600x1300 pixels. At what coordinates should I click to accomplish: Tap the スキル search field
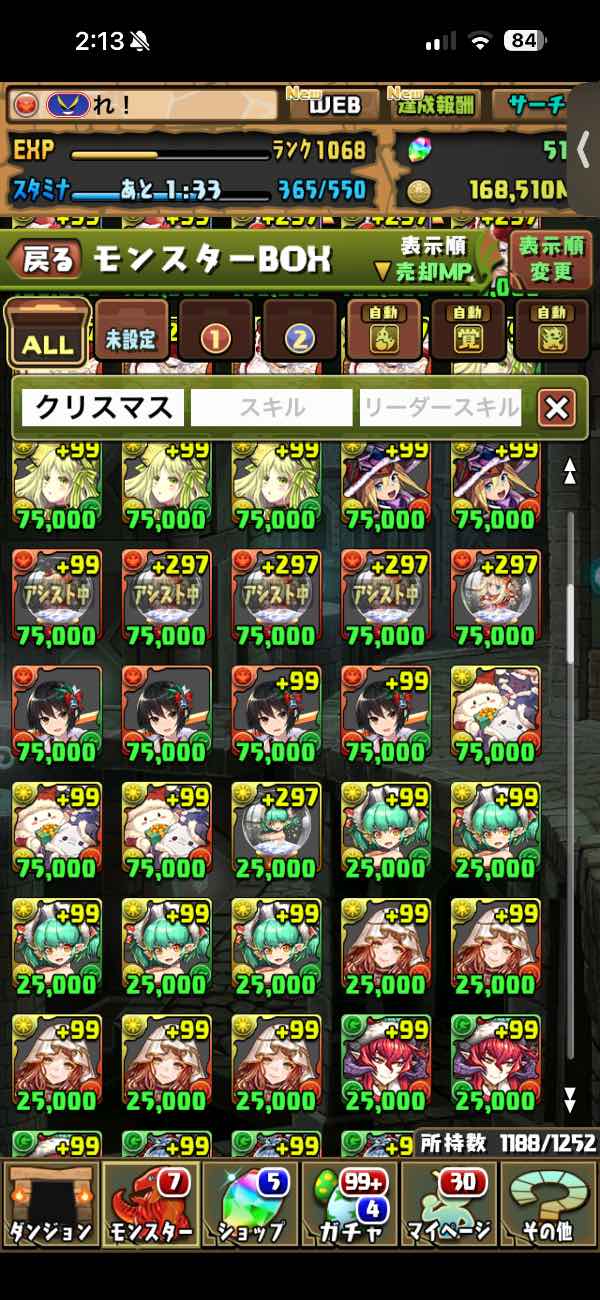[271, 407]
